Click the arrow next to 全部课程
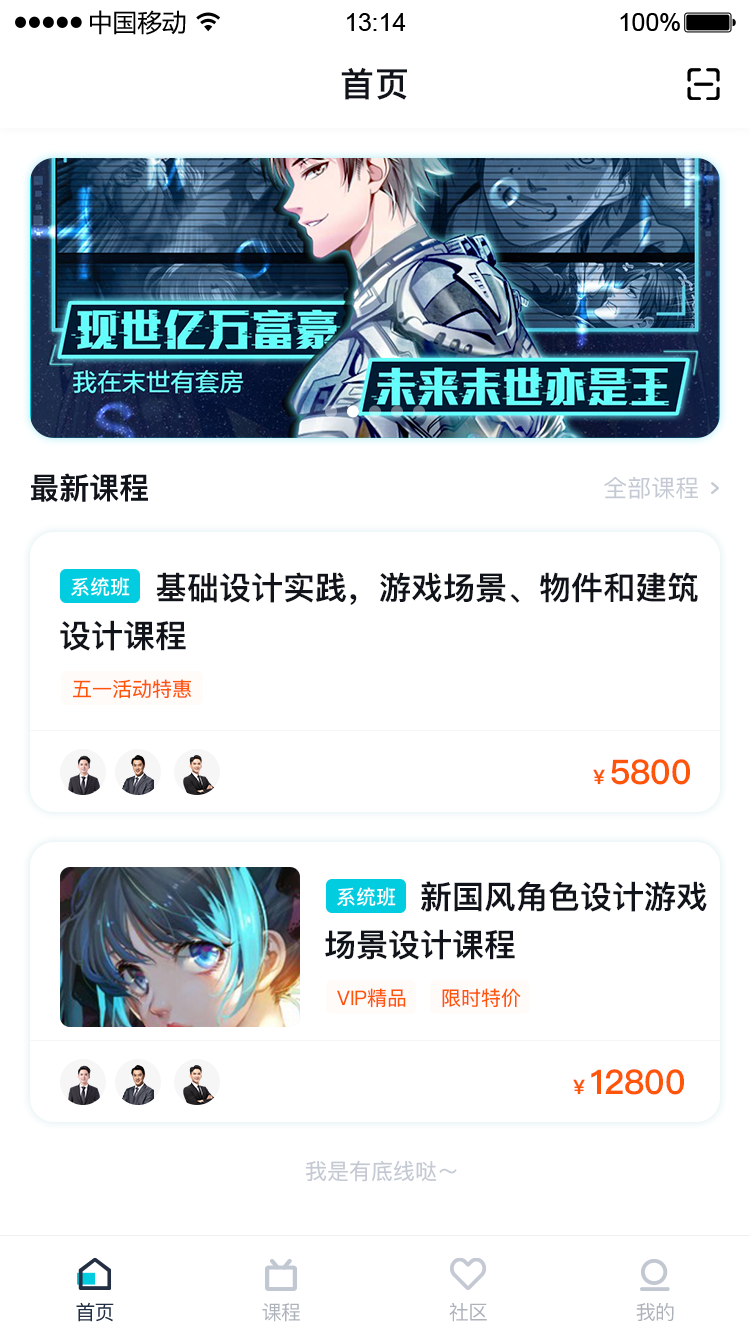Image resolution: width=750 pixels, height=1334 pixels. click(x=715, y=489)
